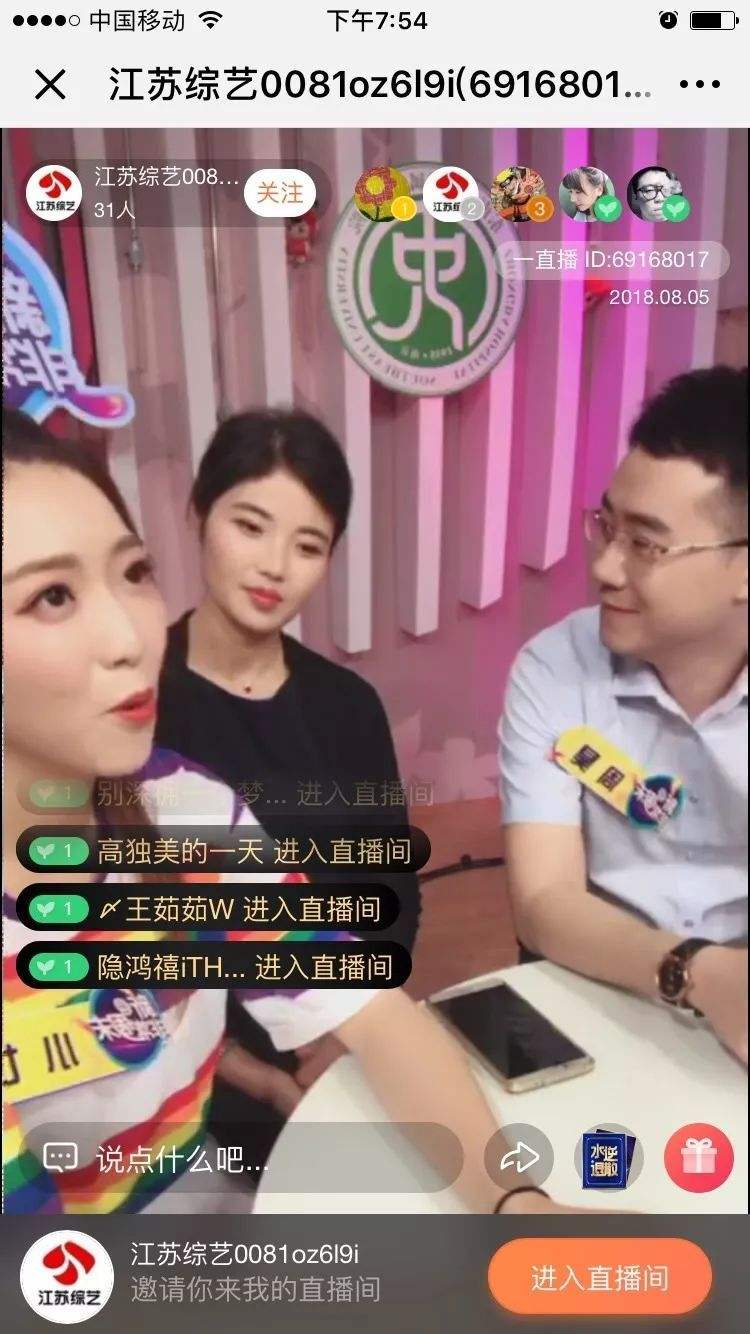Tap the 说点什么吧 comment field
Image resolution: width=750 pixels, height=1334 pixels.
tap(241, 1157)
